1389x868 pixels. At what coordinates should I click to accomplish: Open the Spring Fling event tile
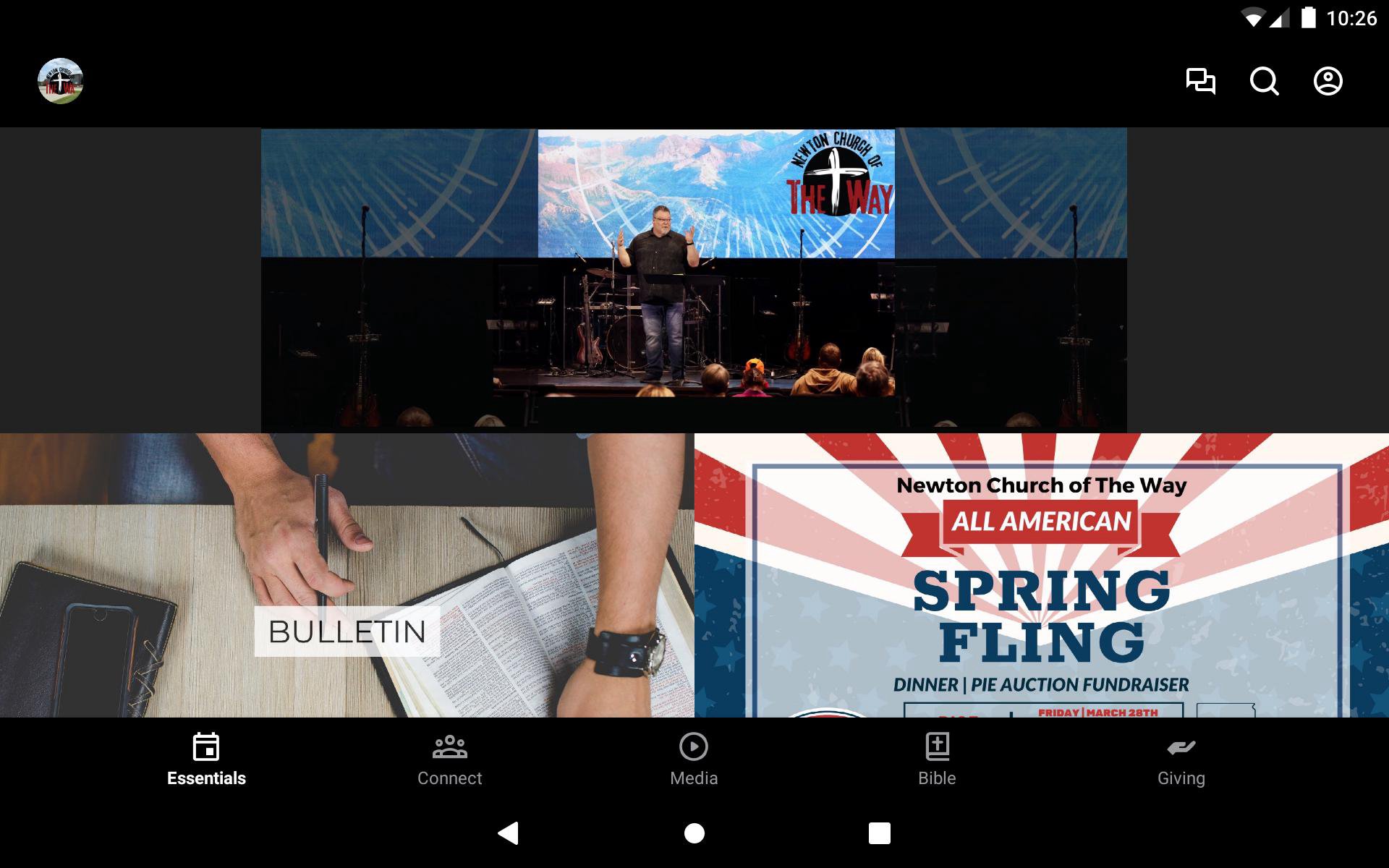pos(1041,575)
